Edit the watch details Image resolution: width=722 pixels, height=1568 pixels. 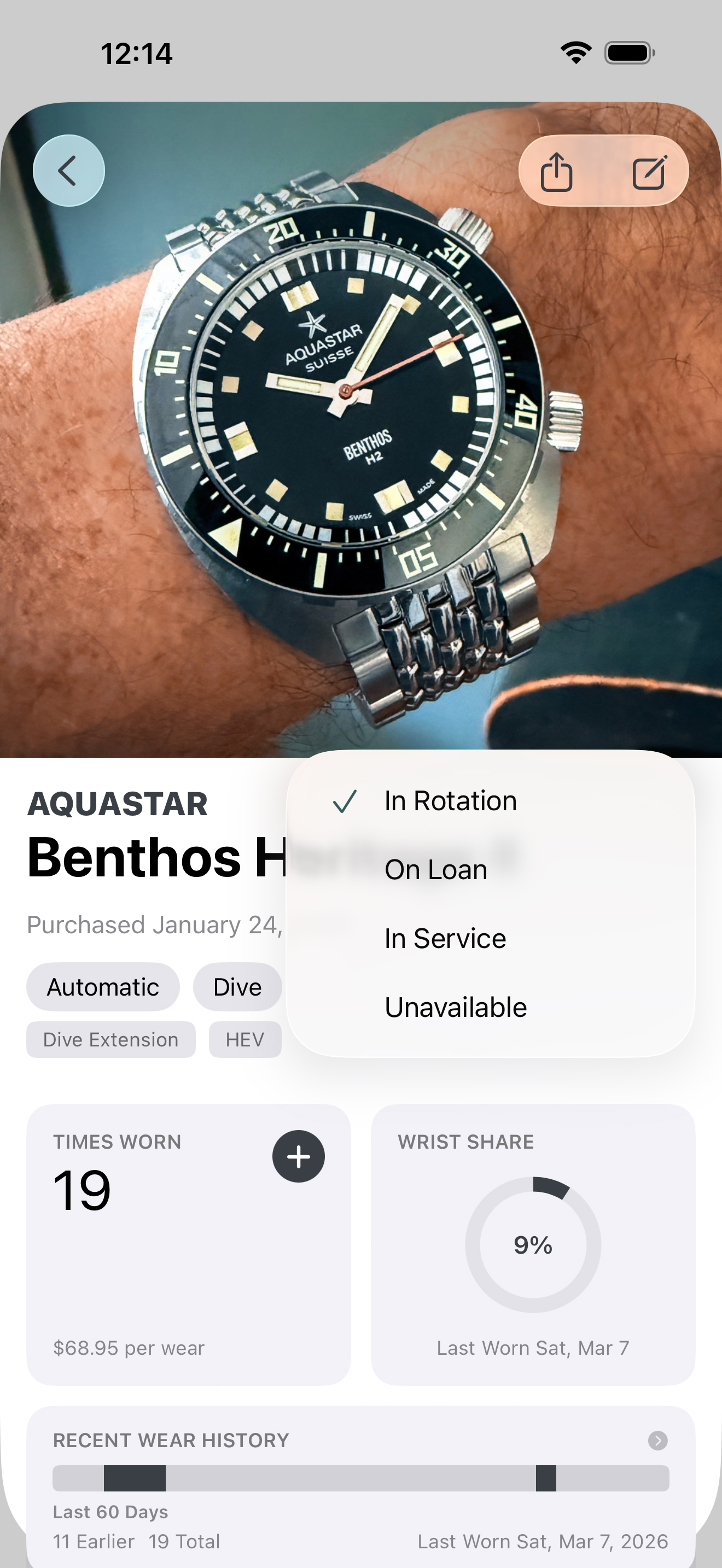(649, 172)
